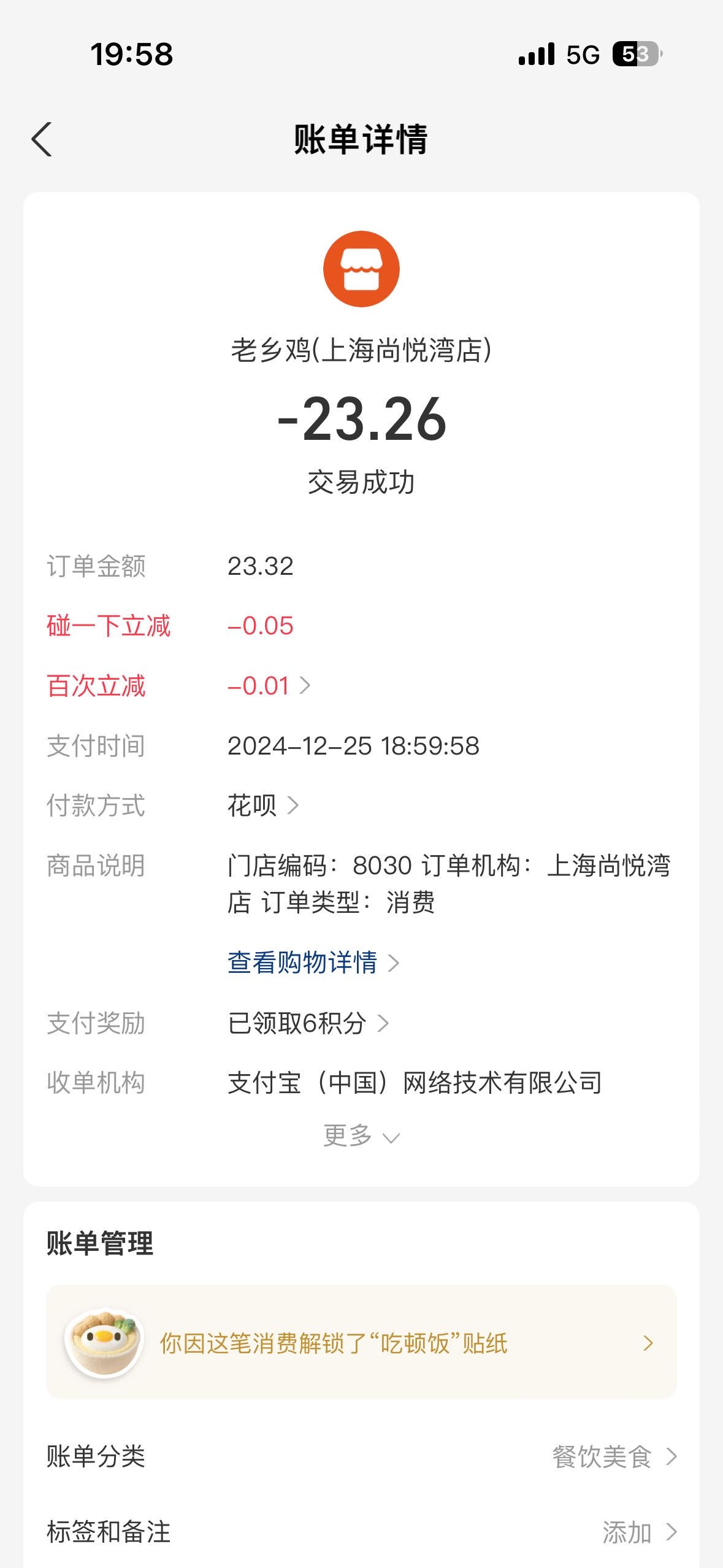Open the 老乡鸡 merchant icon

[x=361, y=269]
